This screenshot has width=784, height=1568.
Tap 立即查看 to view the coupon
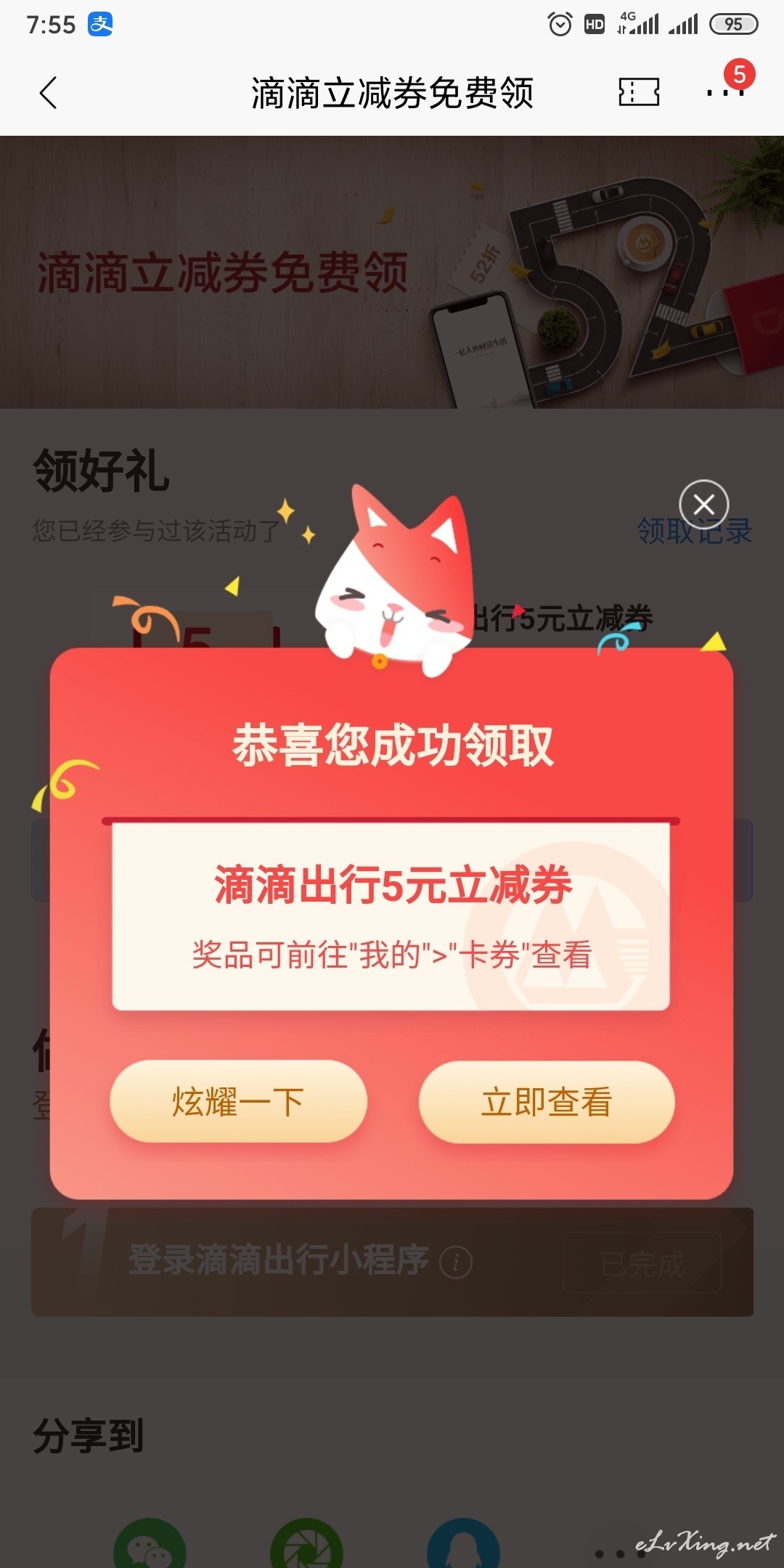[x=547, y=1101]
